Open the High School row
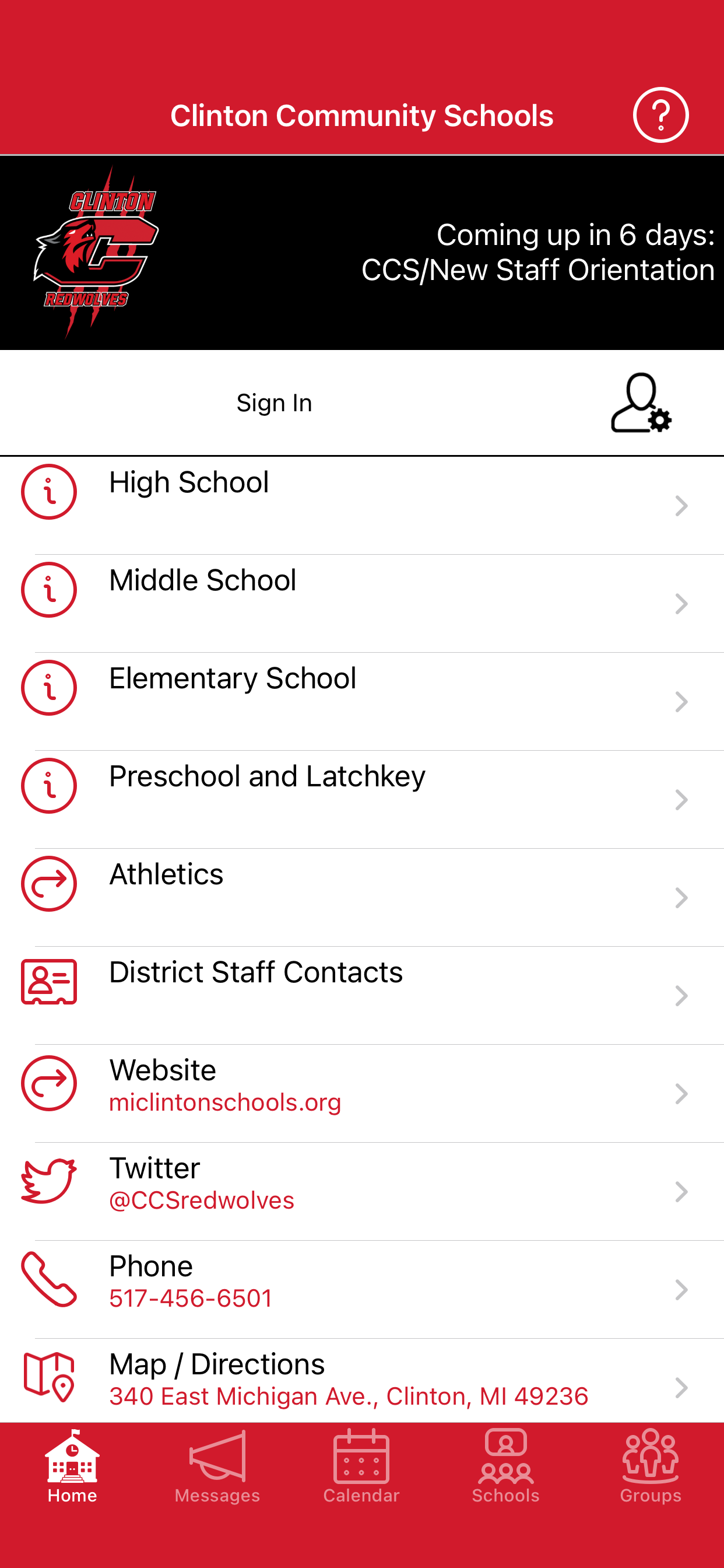The width and height of the screenshot is (724, 1568). point(362,505)
